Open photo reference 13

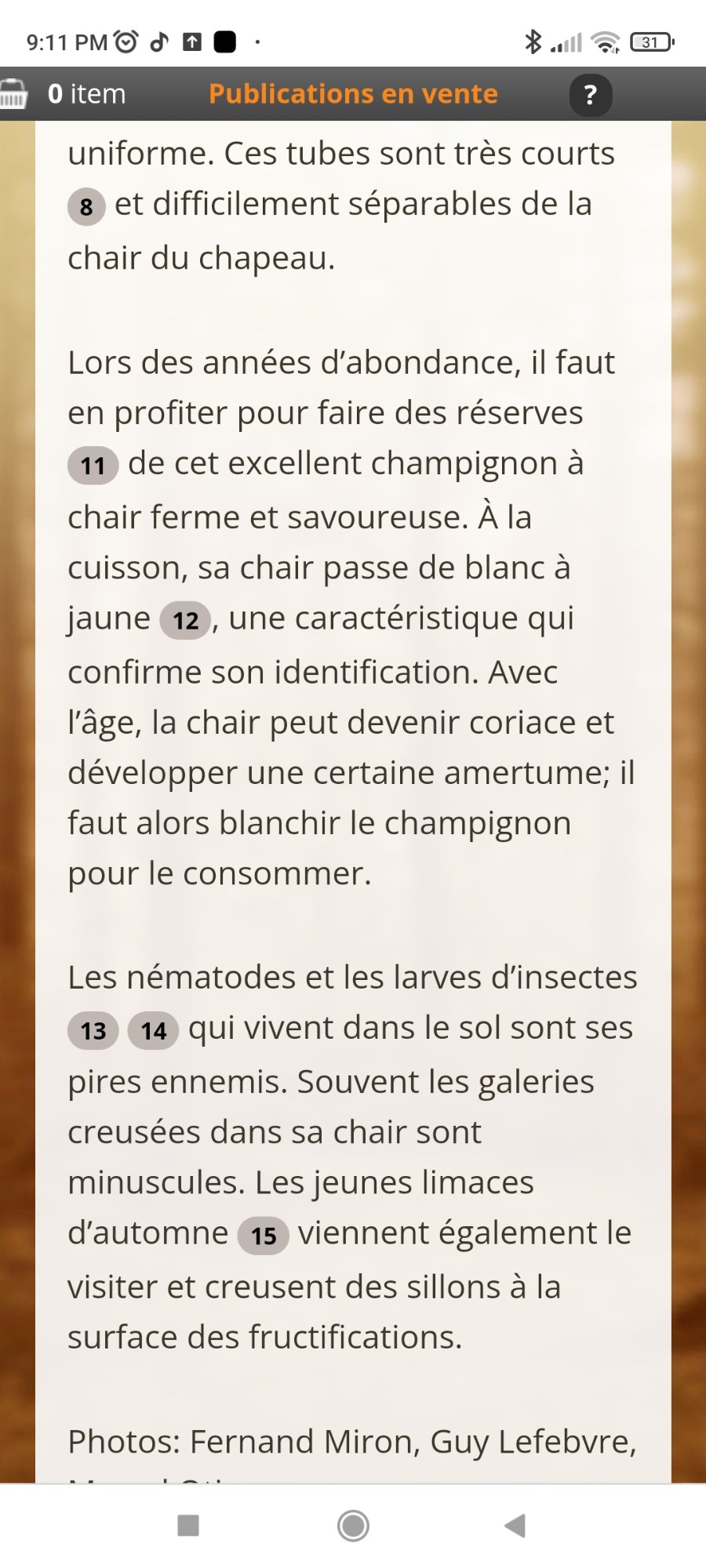click(x=93, y=1030)
